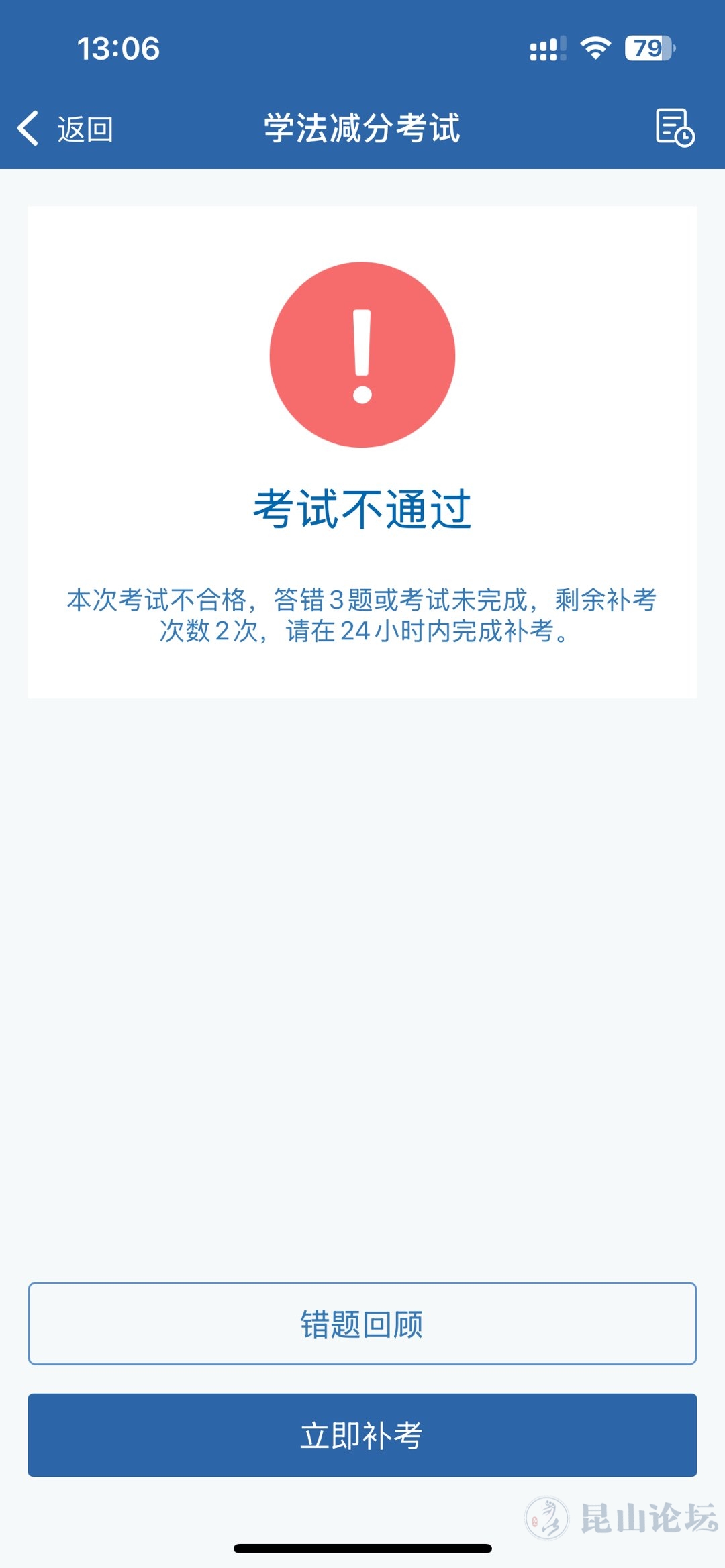Start the retake with 立即补考

362,1435
